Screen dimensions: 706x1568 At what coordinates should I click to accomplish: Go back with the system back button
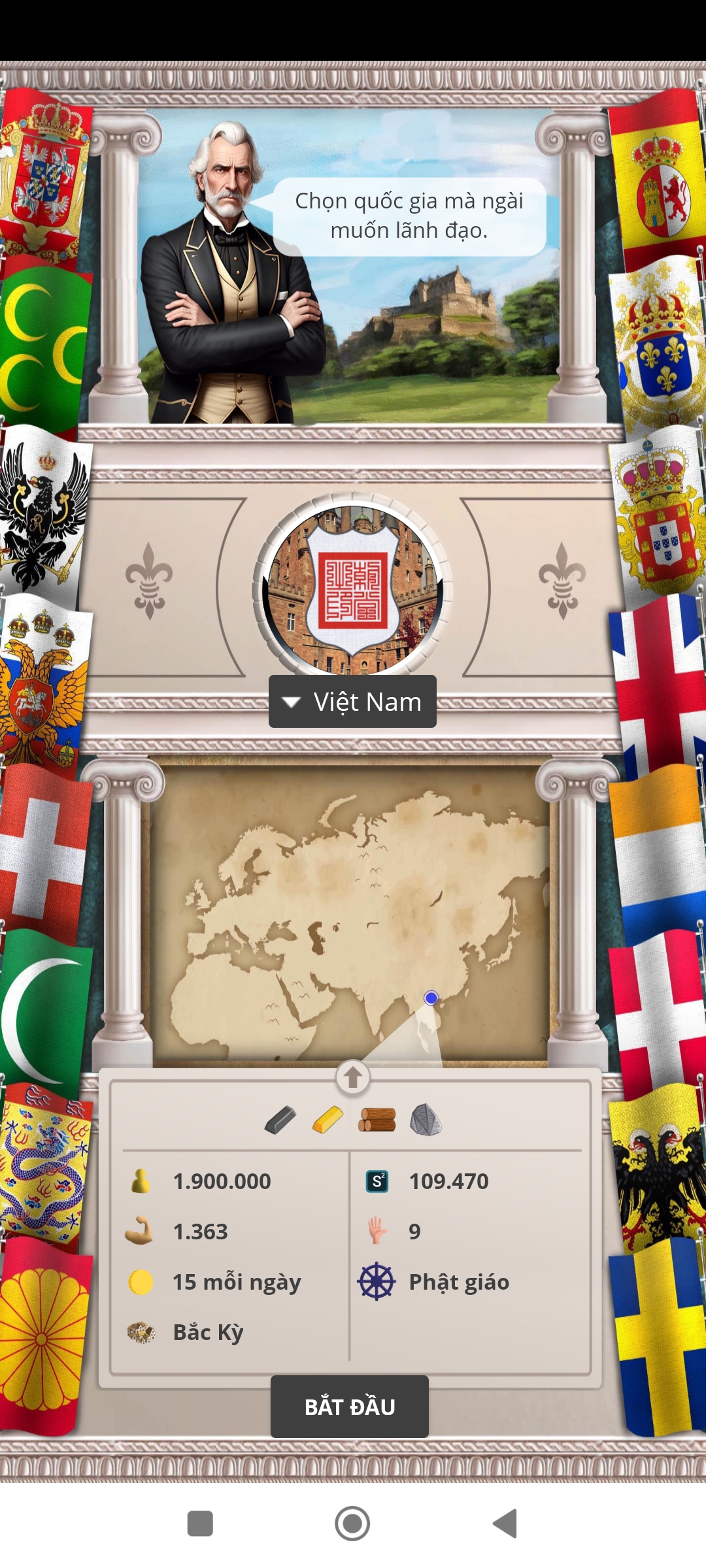(505, 1524)
